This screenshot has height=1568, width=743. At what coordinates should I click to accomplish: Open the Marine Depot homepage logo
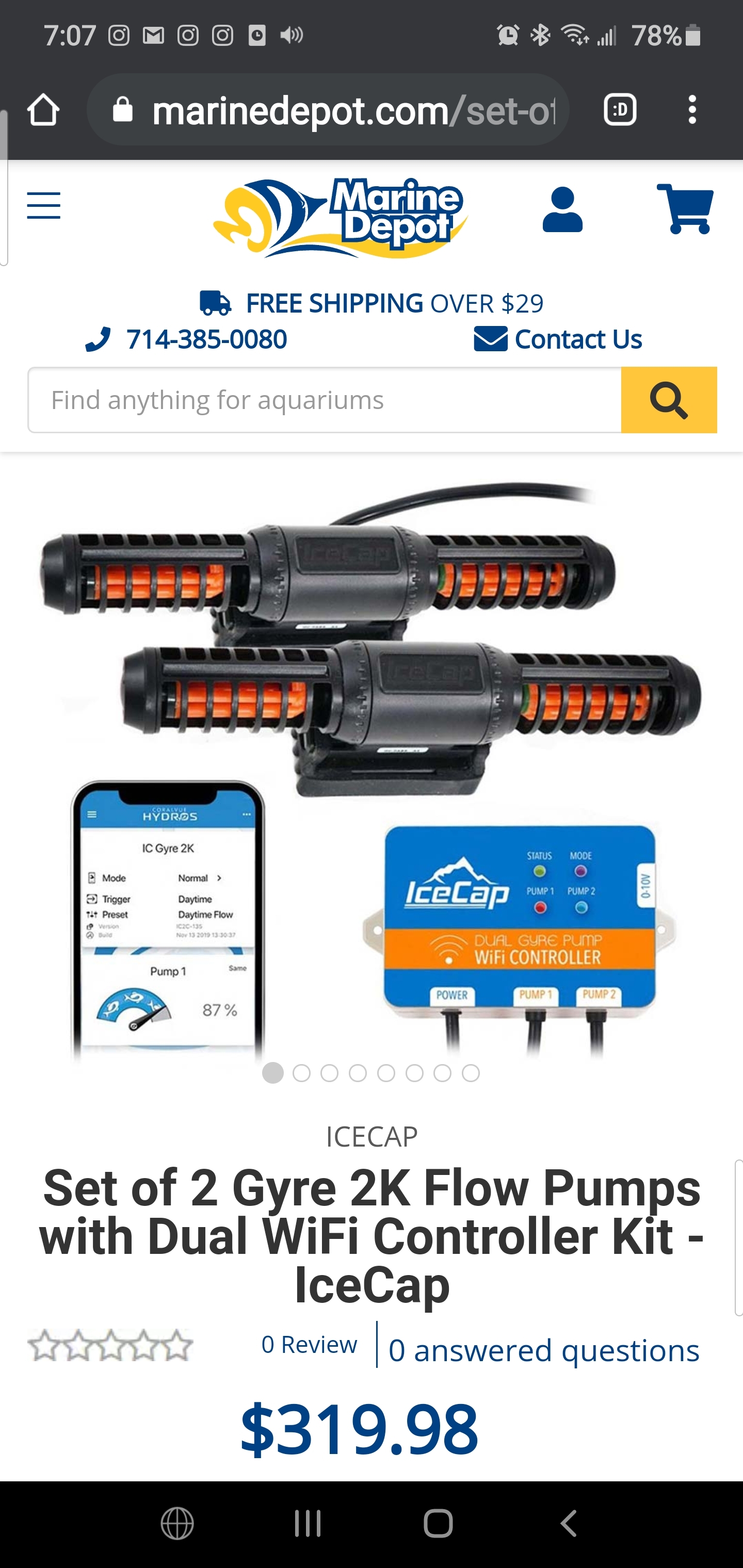click(x=341, y=217)
